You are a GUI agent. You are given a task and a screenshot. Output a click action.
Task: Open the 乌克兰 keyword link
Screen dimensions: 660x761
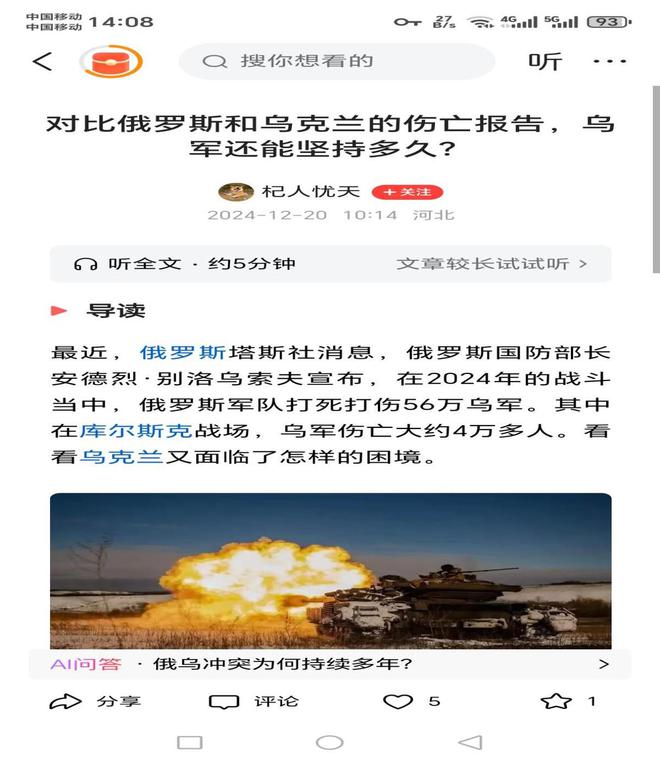click(x=121, y=456)
